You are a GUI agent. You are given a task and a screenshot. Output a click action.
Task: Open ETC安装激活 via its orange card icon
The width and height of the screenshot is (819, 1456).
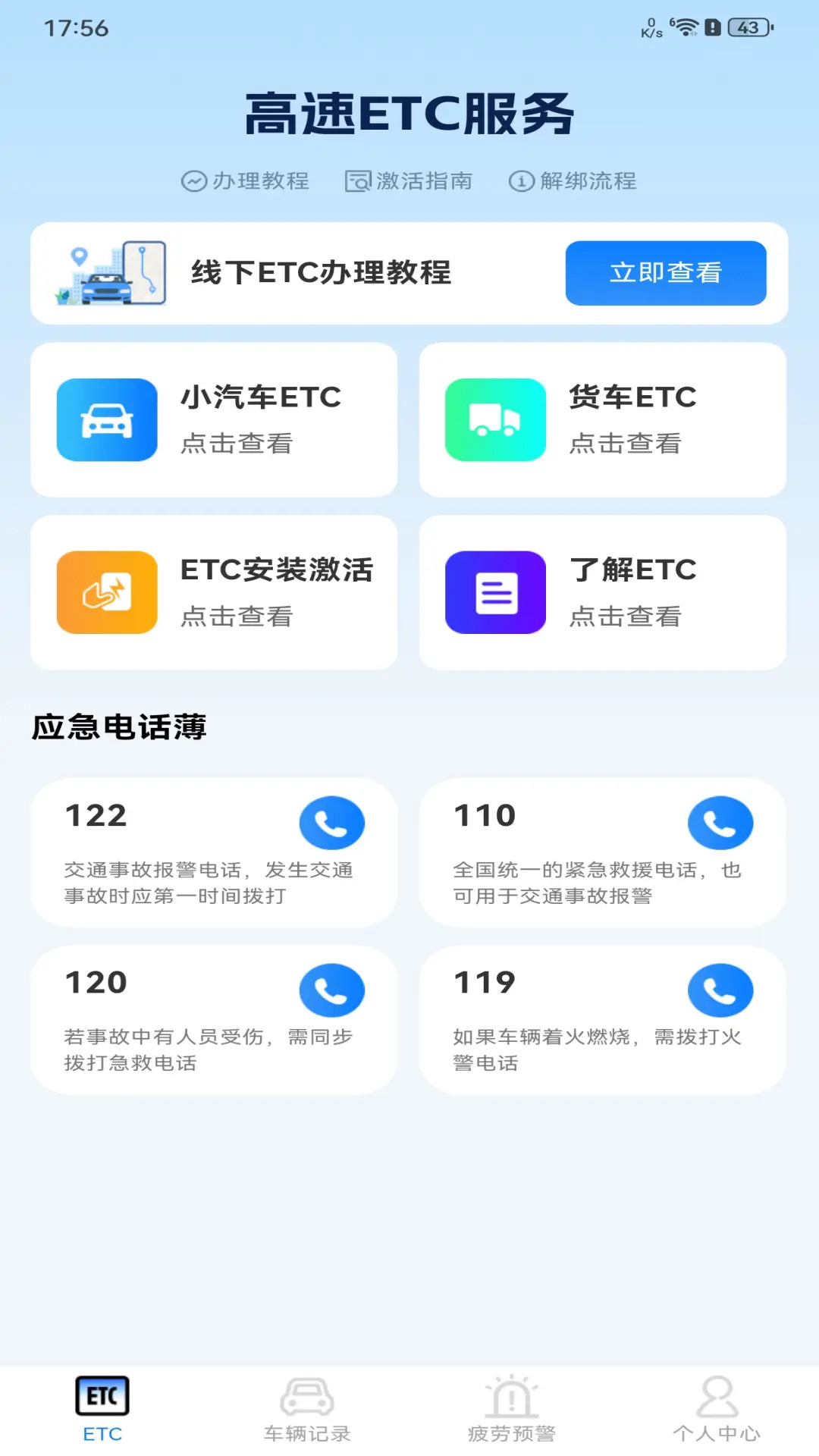point(106,593)
